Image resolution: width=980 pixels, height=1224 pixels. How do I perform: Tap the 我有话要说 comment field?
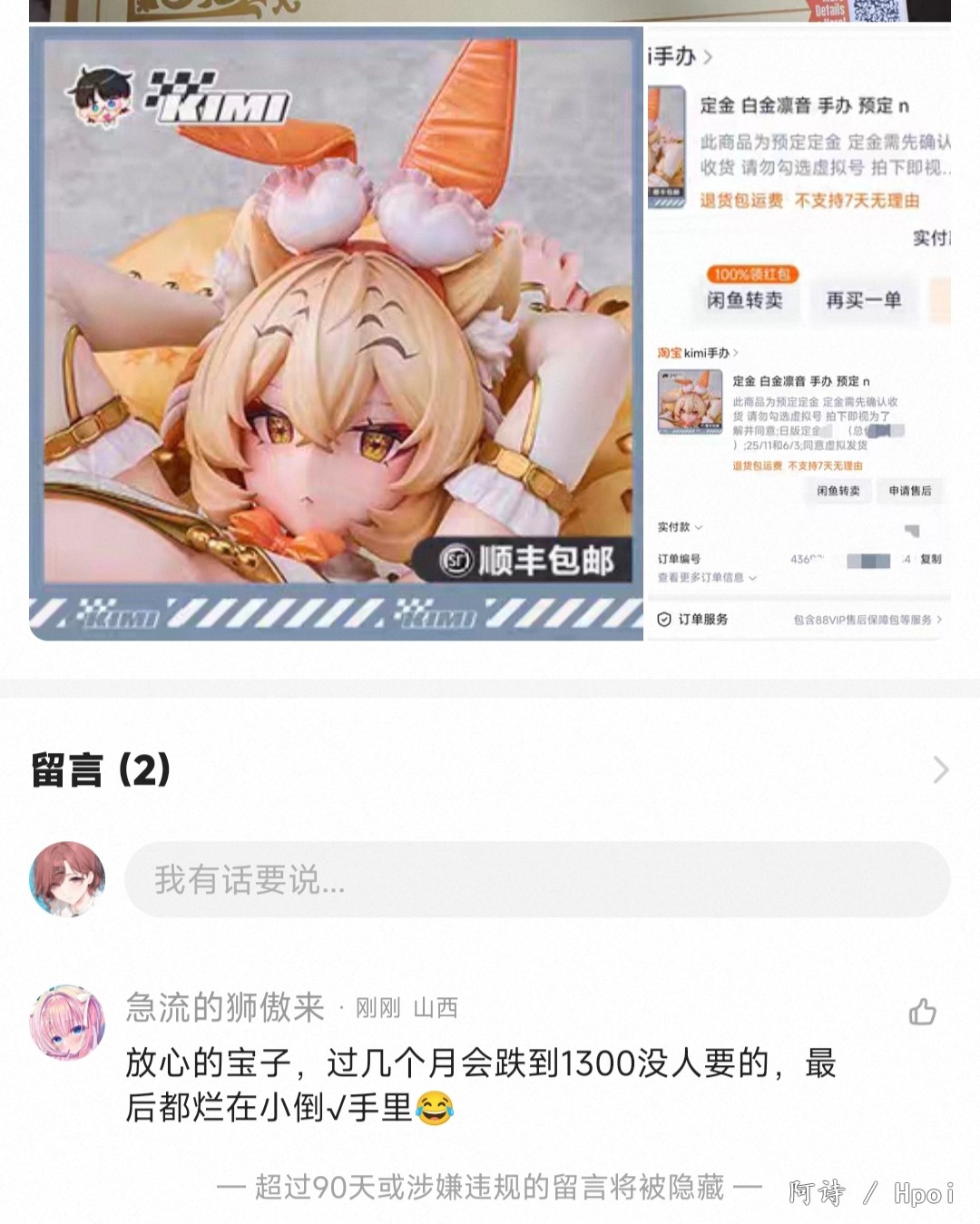coord(536,879)
